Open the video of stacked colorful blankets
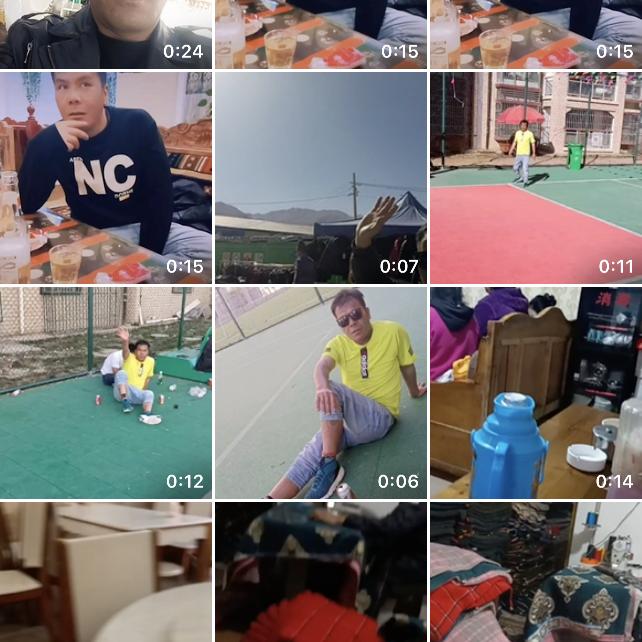 point(535,572)
